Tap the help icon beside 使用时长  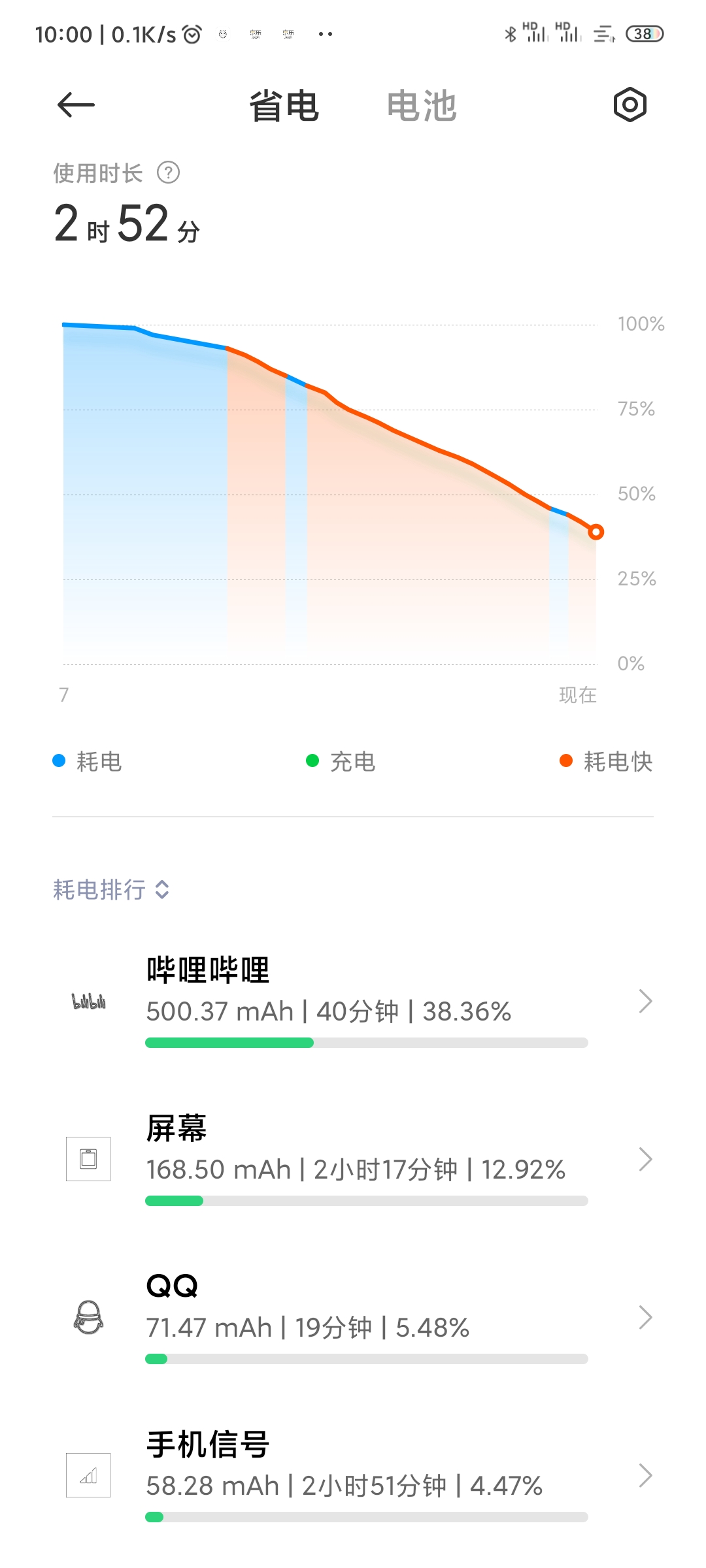point(169,173)
